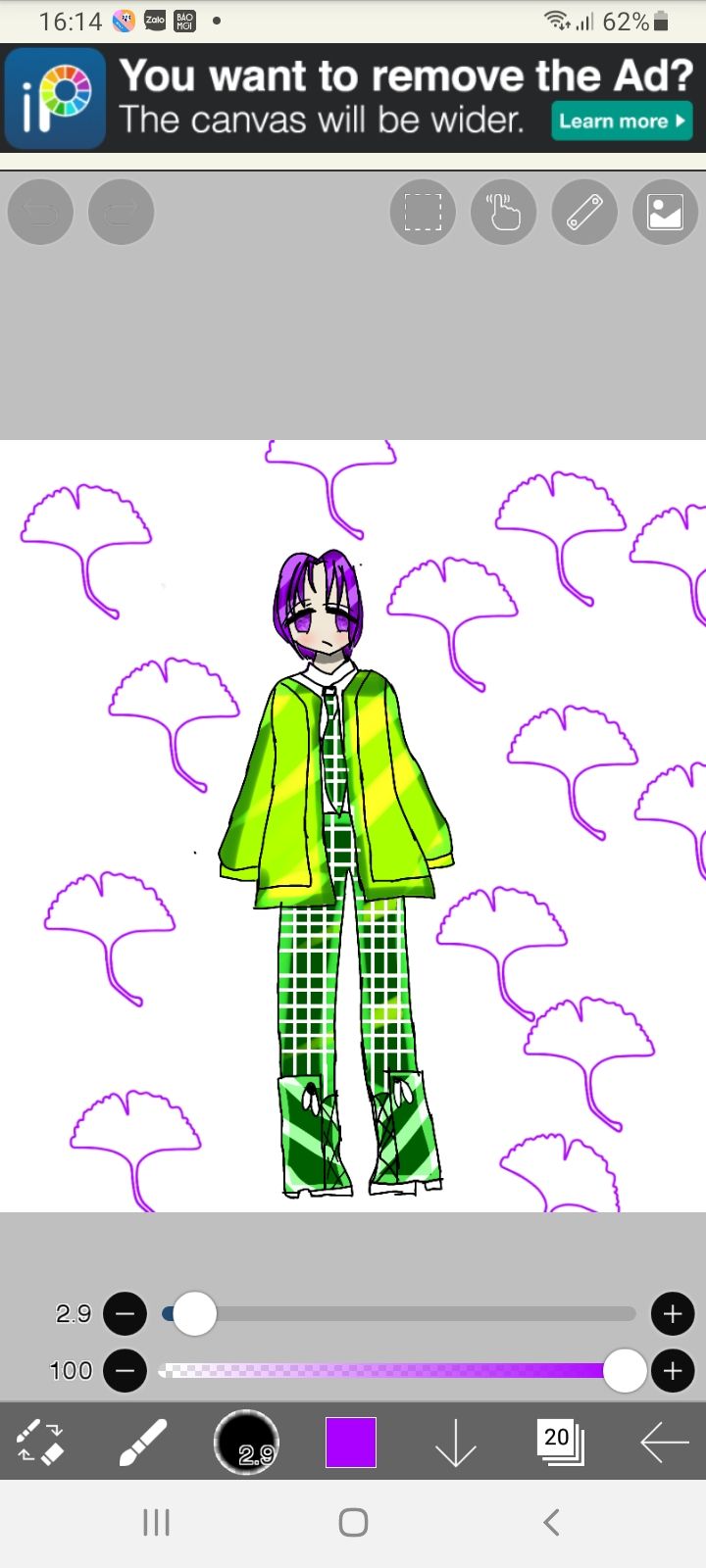
Task: Tap Learn more on the ad banner
Action: (622, 122)
